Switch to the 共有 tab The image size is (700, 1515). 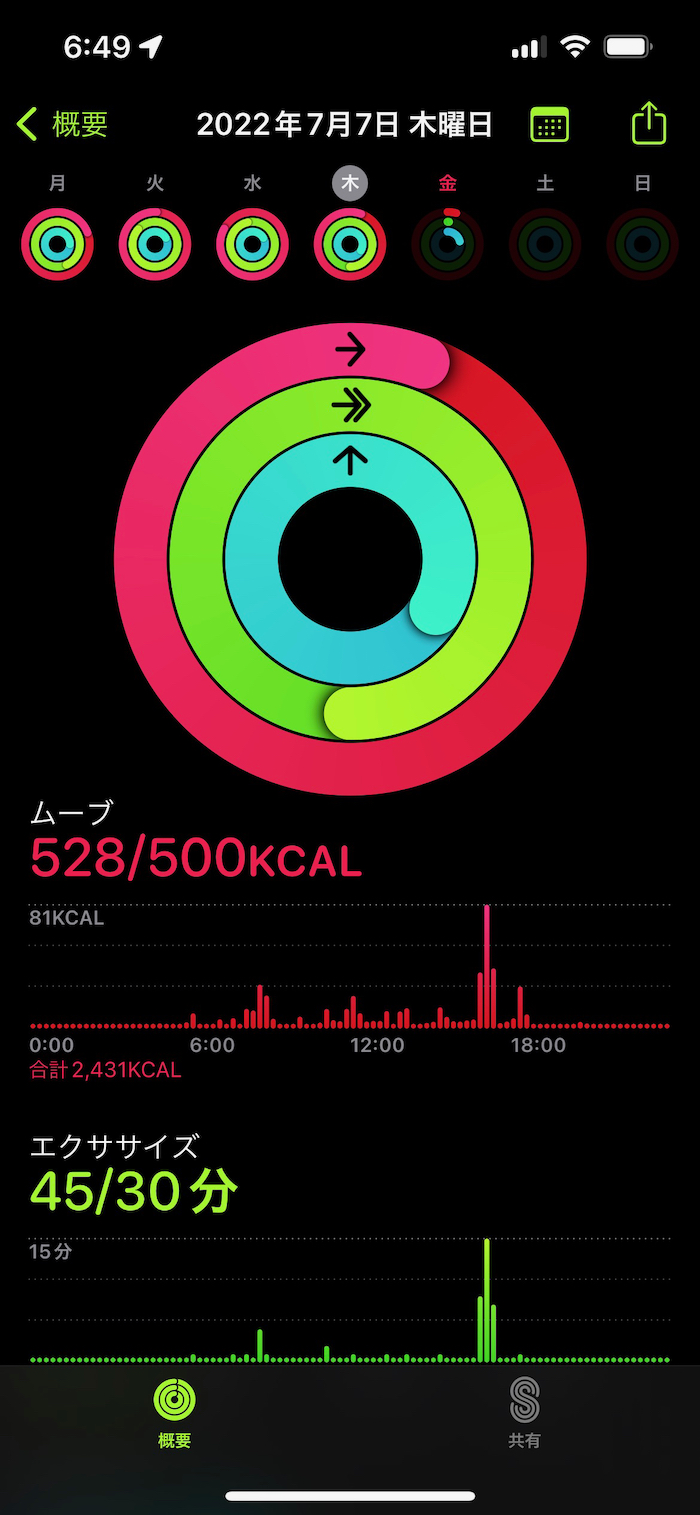point(524,1412)
